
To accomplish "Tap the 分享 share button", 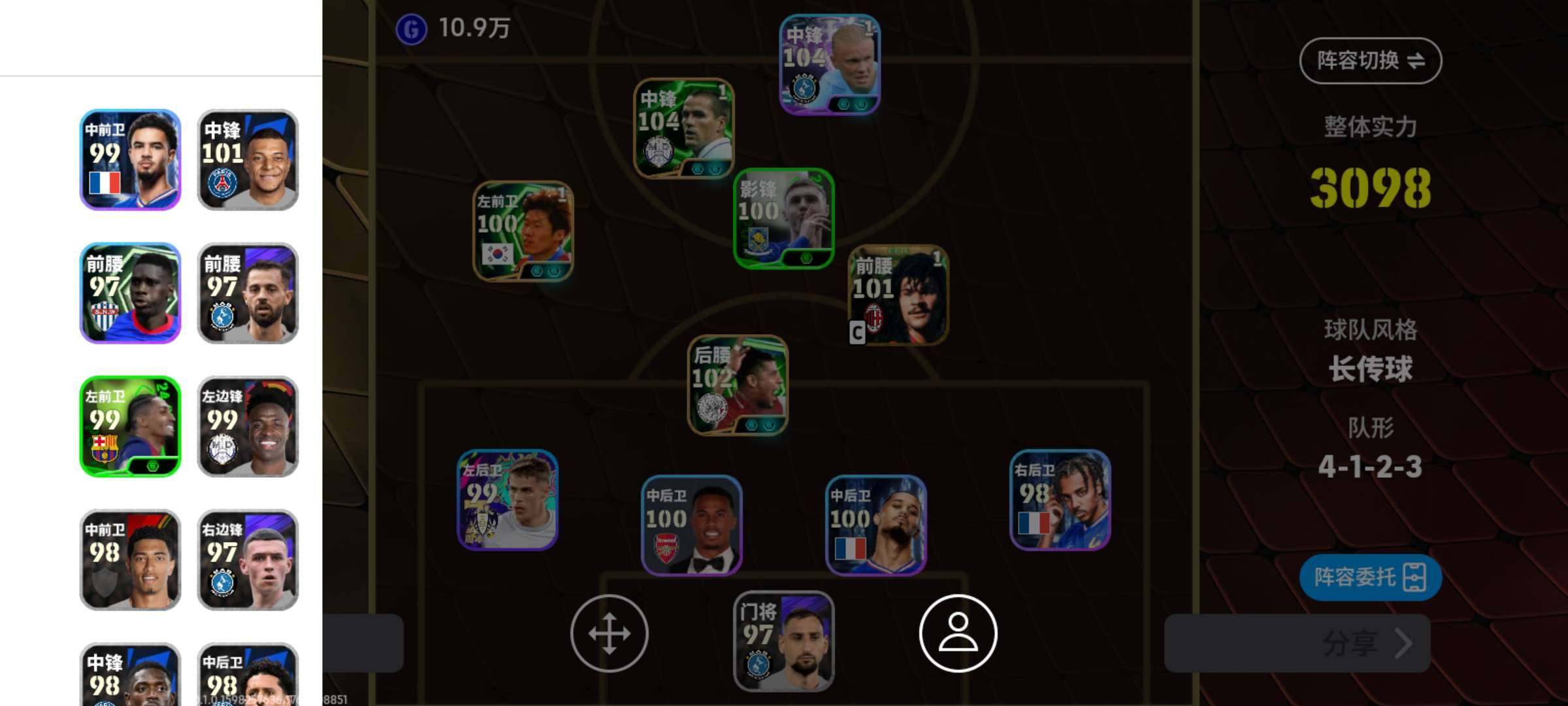I will pyautogui.click(x=1365, y=644).
